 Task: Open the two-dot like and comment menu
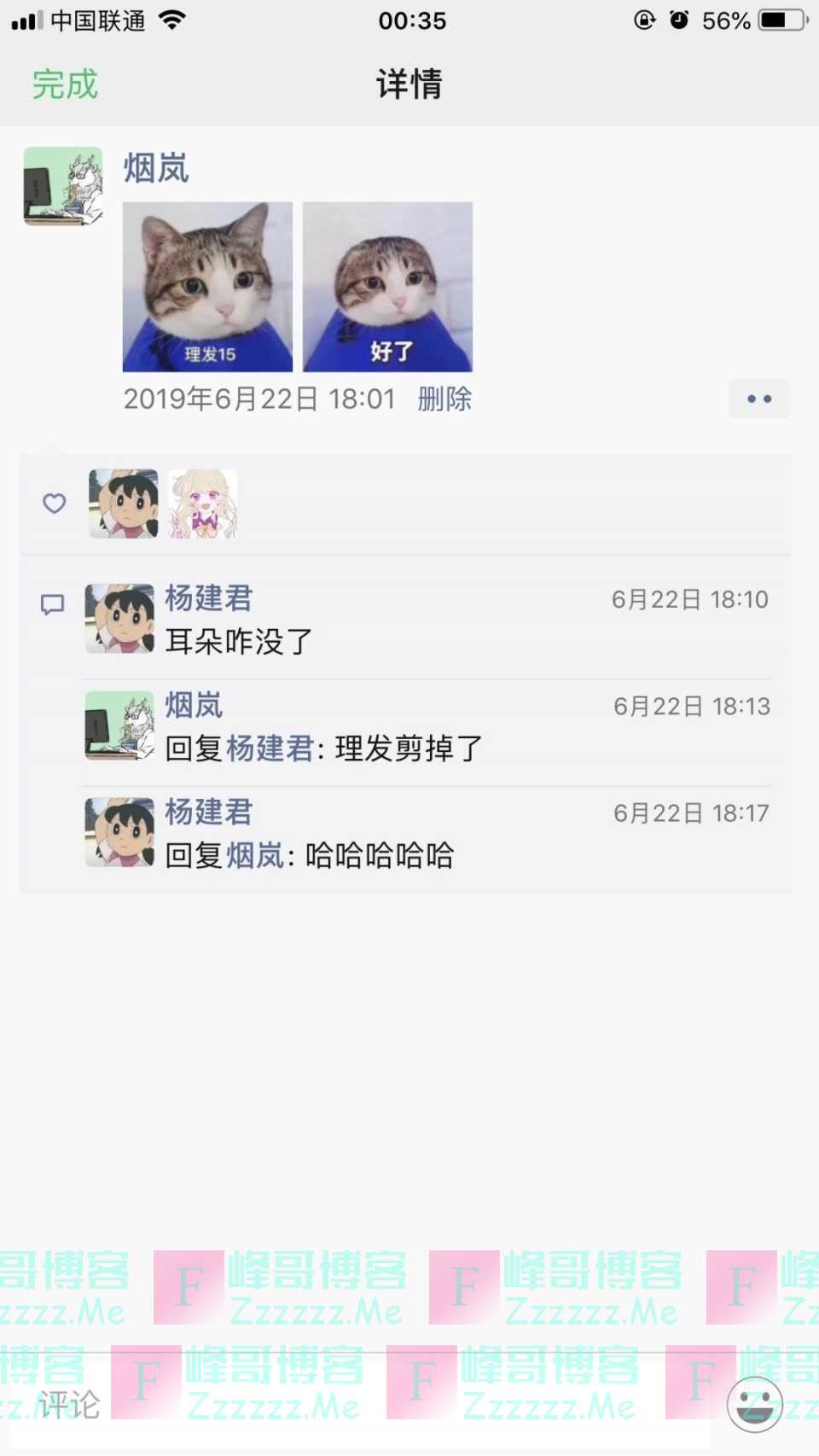point(758,399)
